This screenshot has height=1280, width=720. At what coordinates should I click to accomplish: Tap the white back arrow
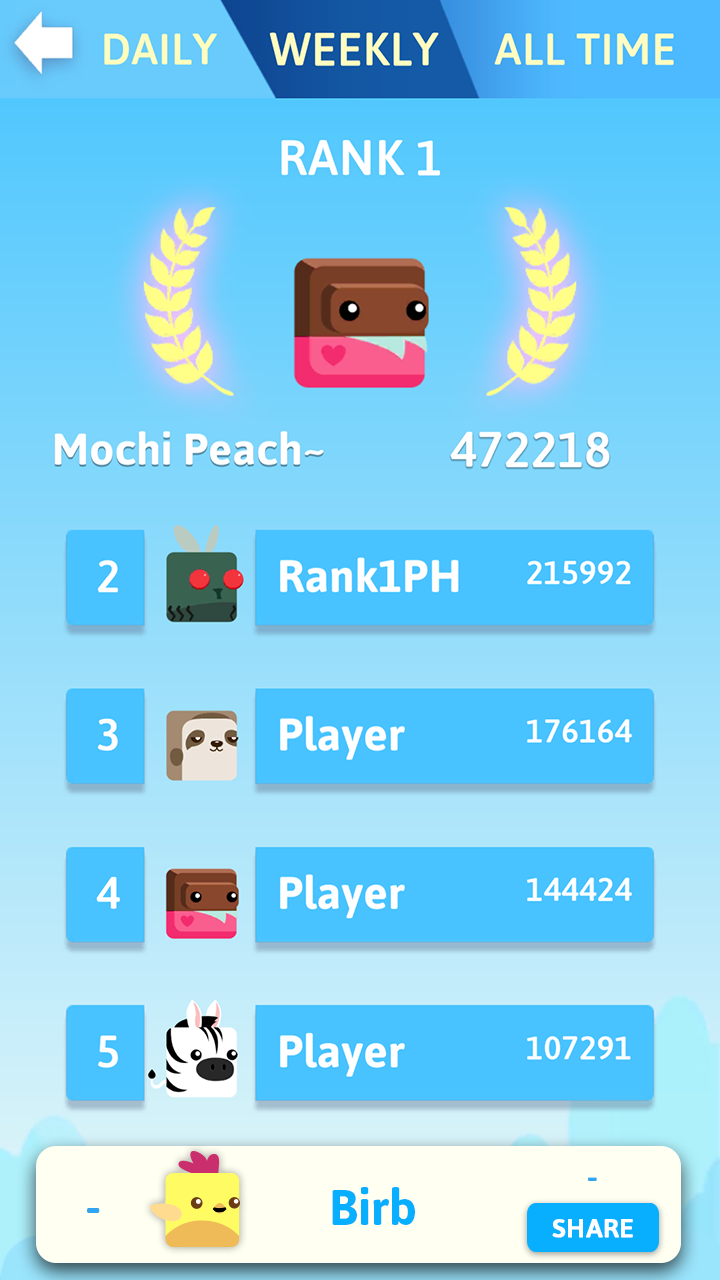coord(43,45)
